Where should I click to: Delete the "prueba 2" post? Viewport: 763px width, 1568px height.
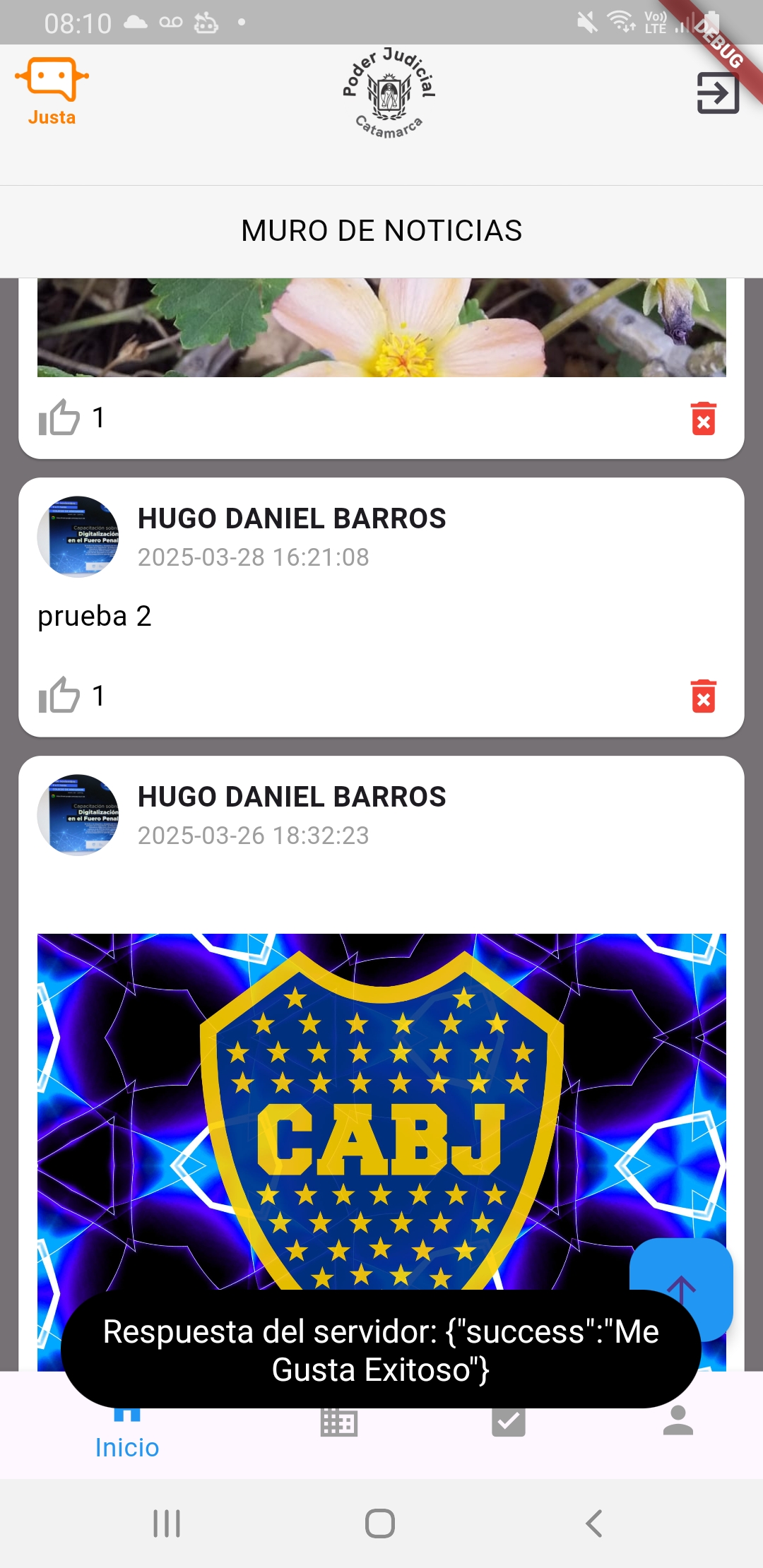(x=704, y=696)
